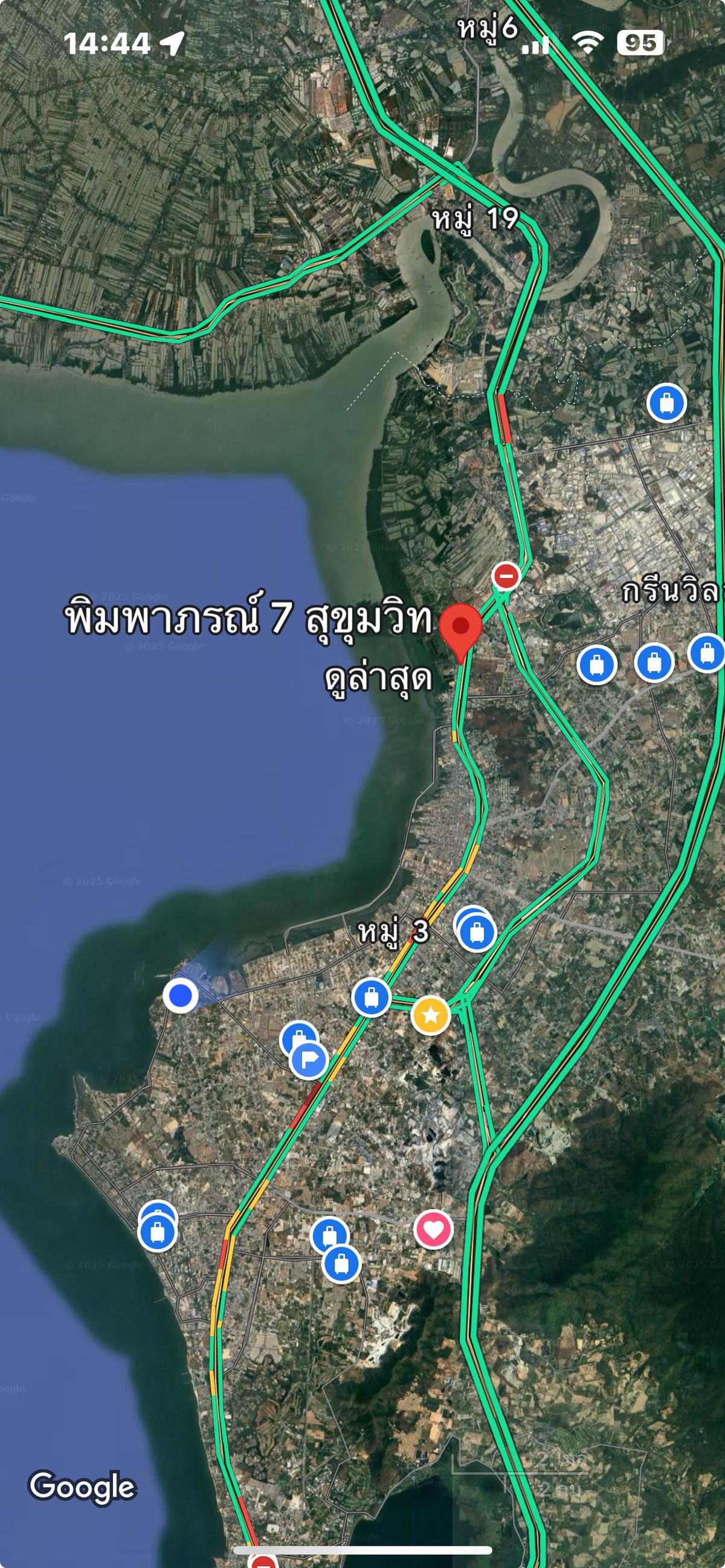Open the pink heart favorite place marker
This screenshot has height=1568, width=725.
click(433, 1230)
